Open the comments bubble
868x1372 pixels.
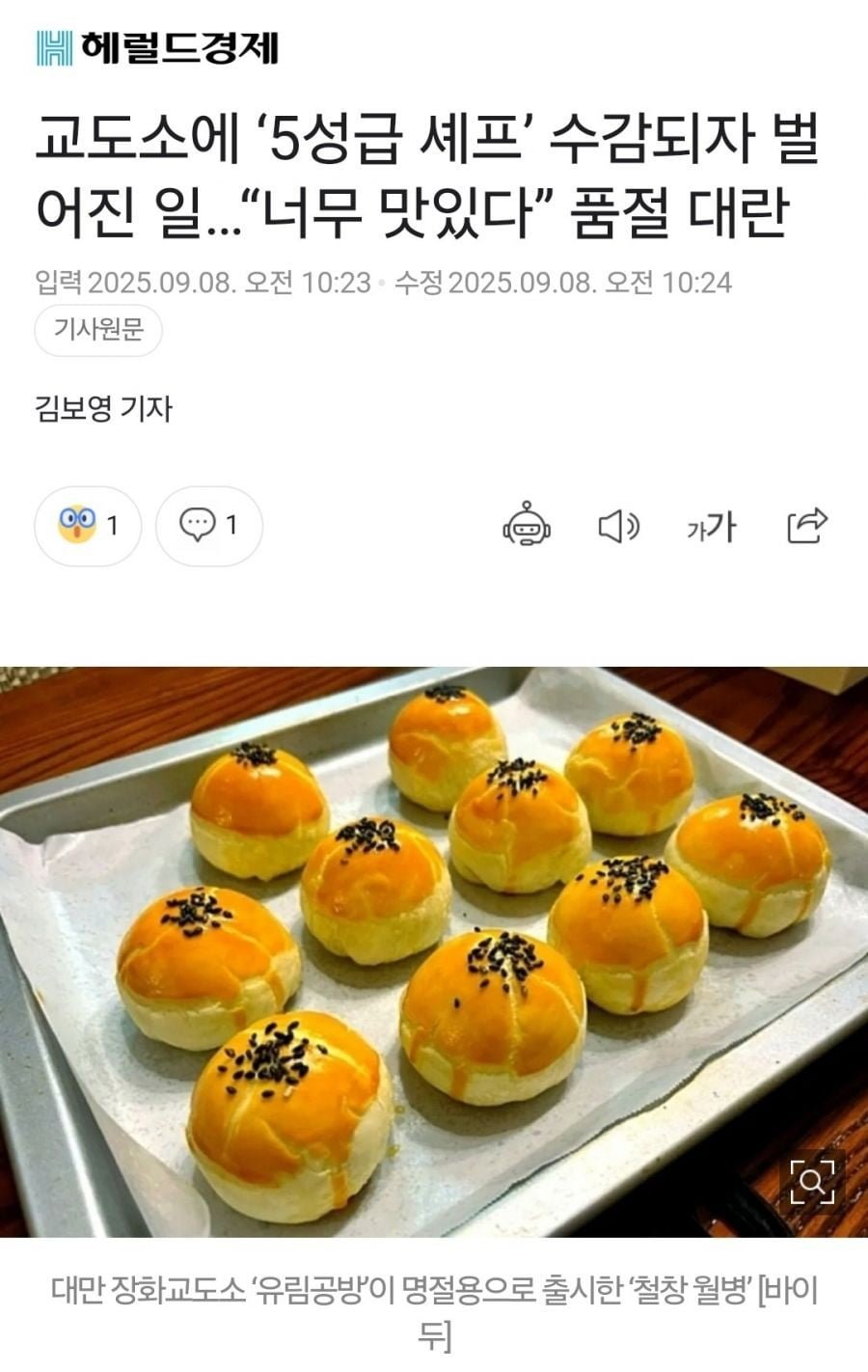tap(208, 526)
